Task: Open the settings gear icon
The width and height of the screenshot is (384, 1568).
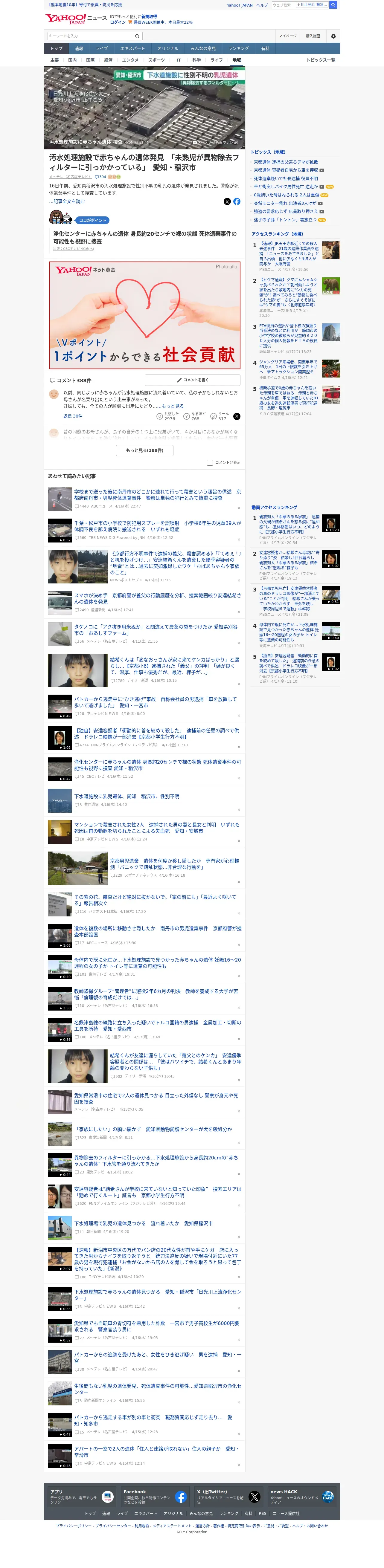Action: click(x=333, y=36)
